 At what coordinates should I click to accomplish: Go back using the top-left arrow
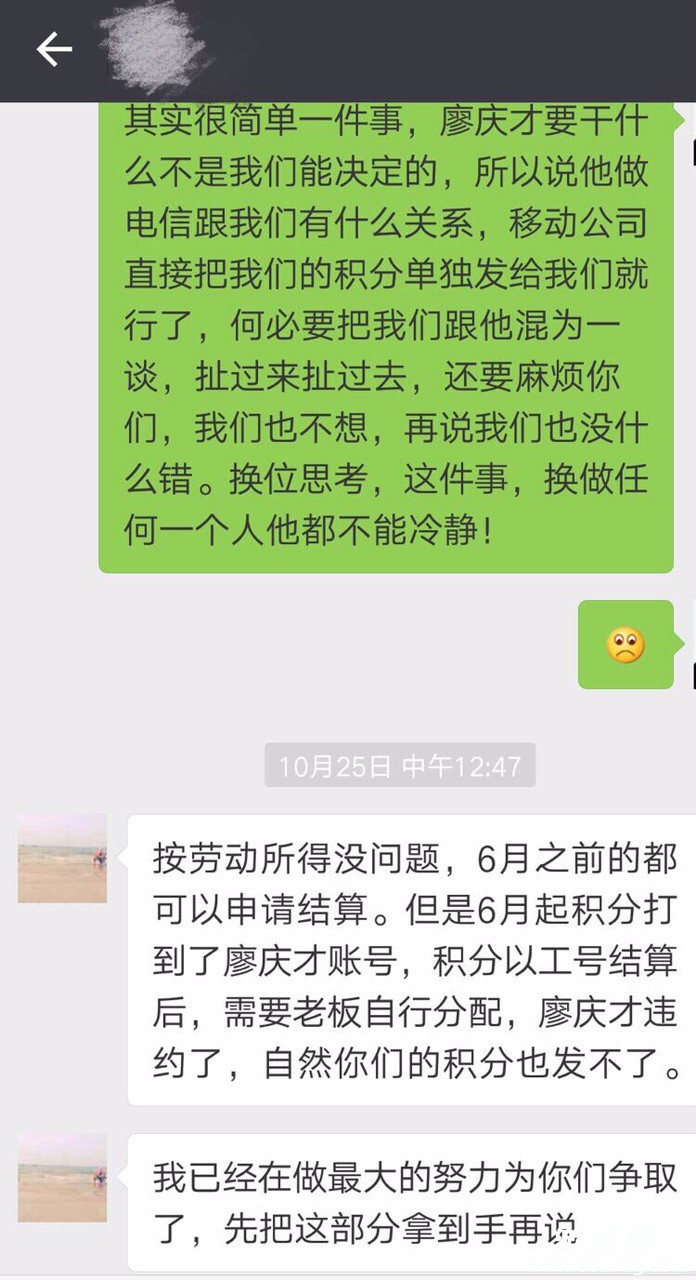click(x=54, y=49)
